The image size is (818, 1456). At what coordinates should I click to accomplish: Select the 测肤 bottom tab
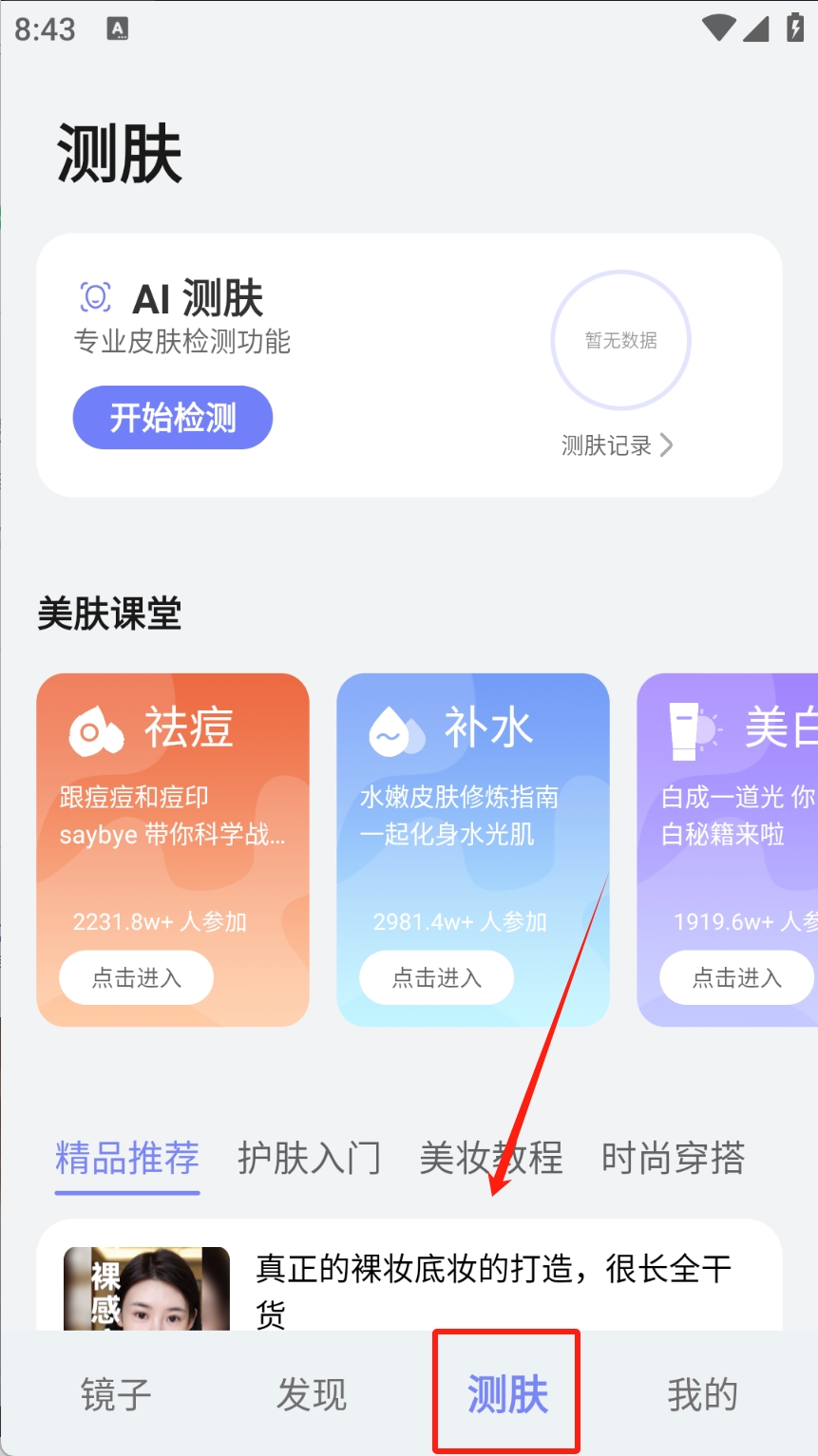(x=507, y=1395)
